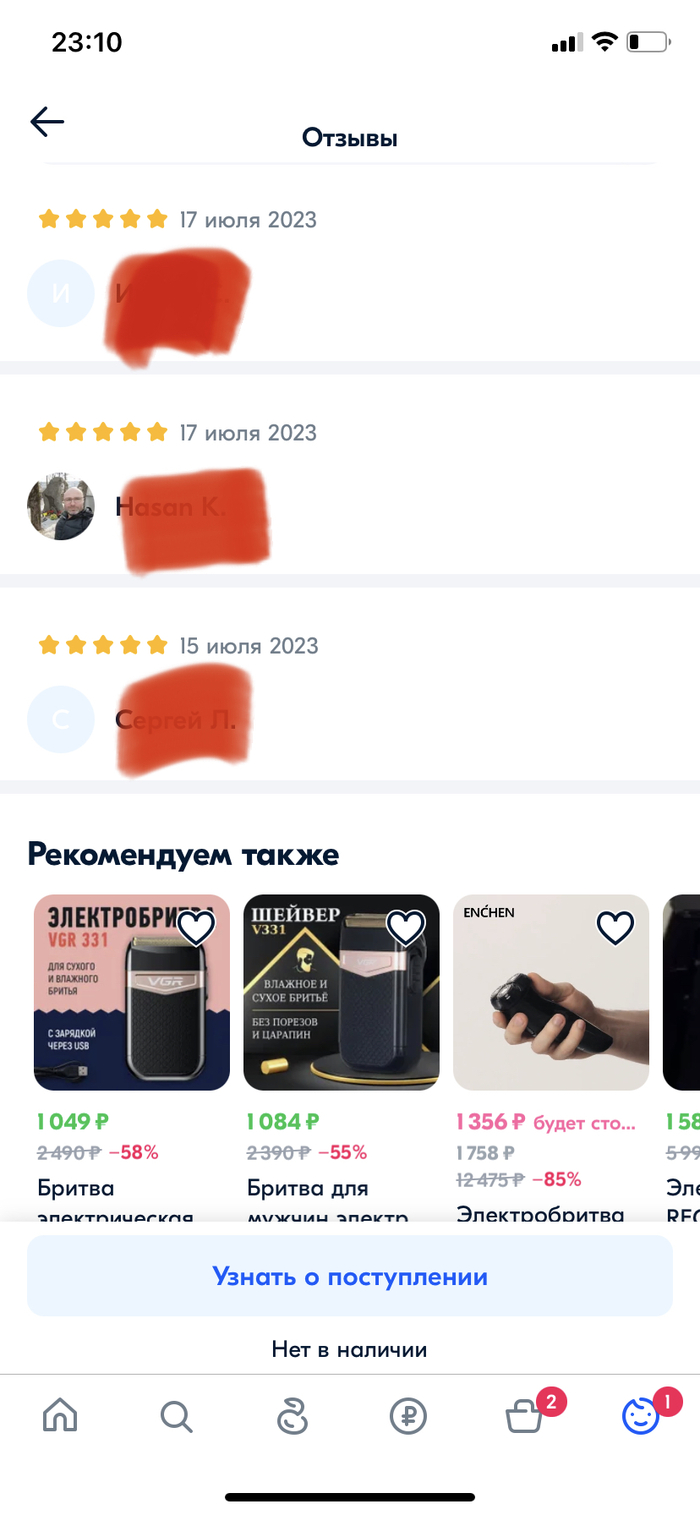
Task: Open the search tab
Action: coord(176,1416)
